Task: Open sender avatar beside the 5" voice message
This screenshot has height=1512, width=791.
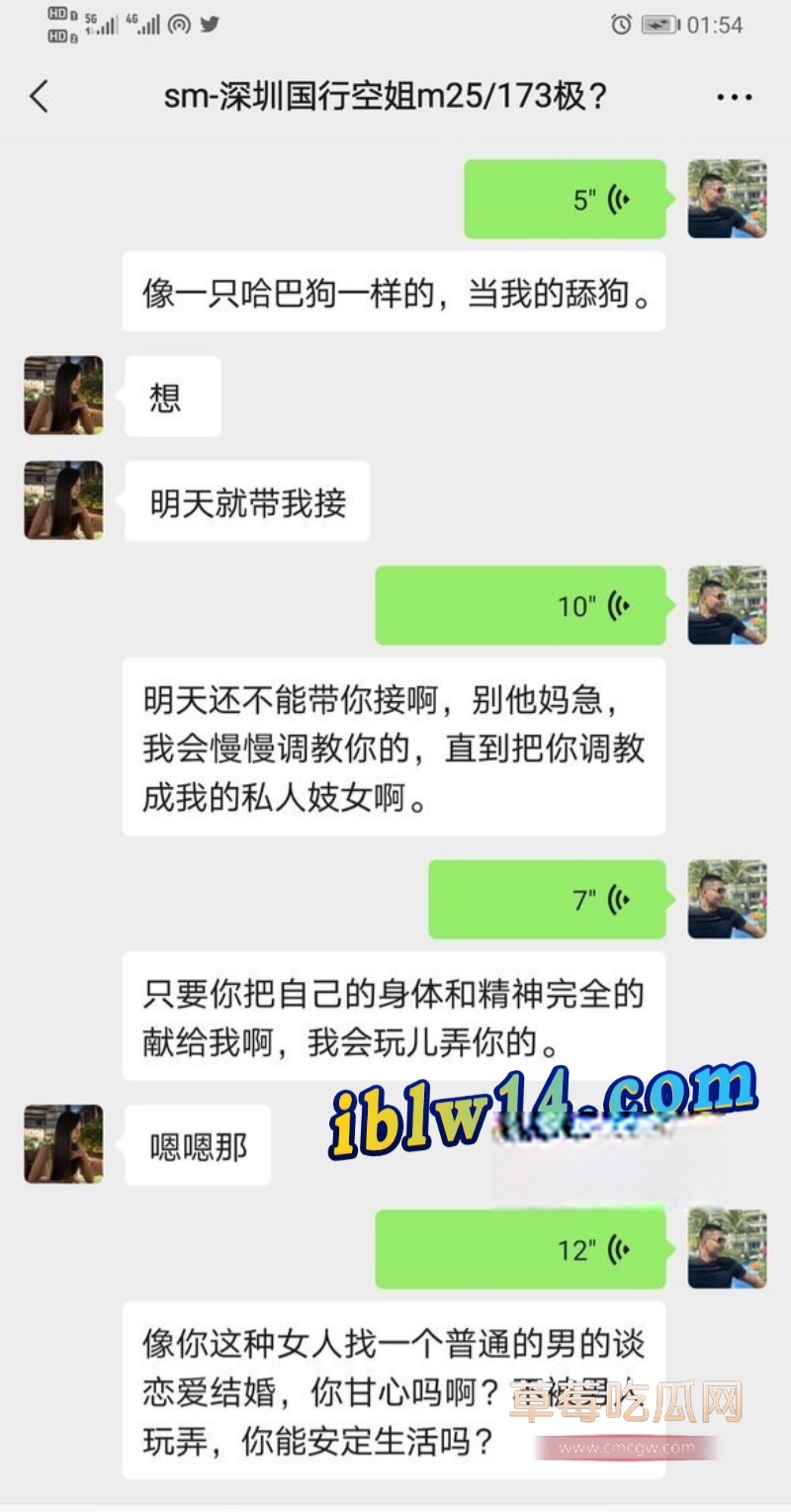Action: coord(727,199)
